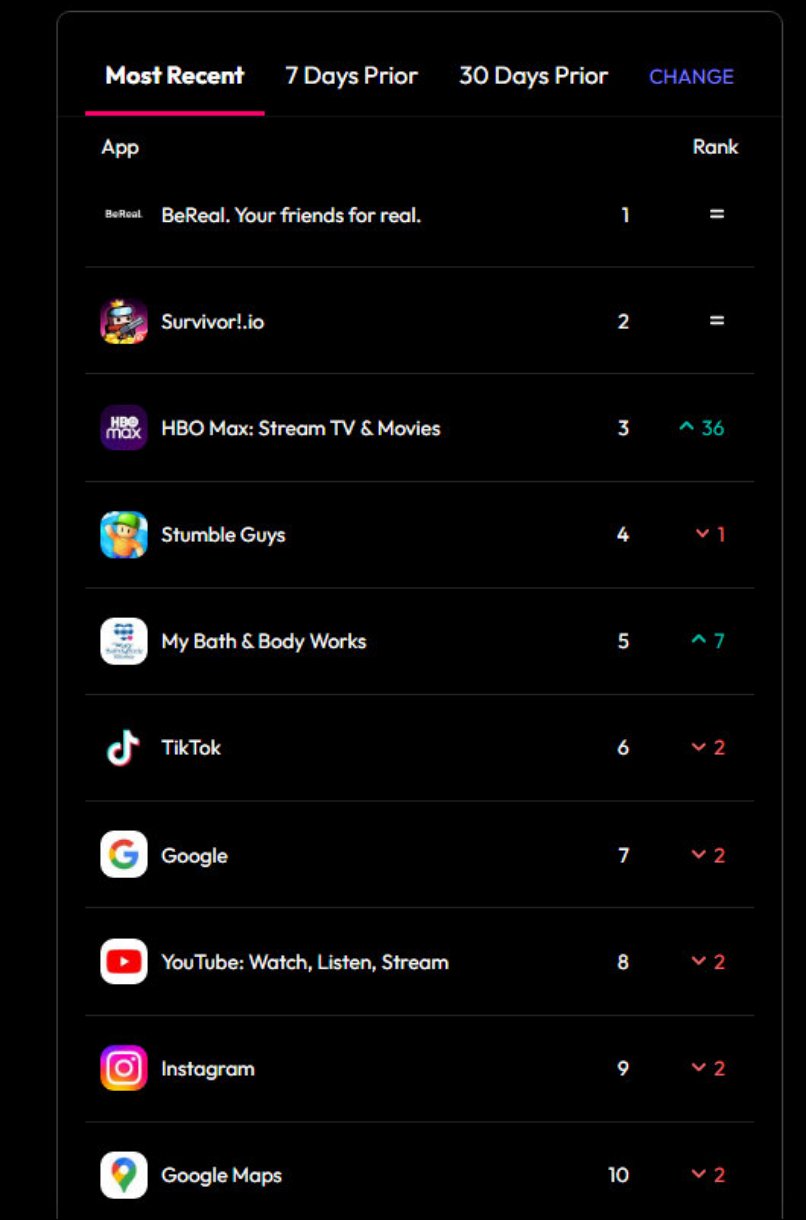Open YouTube: Watch, Listen, Stream row
The image size is (806, 1220).
pyautogui.click(x=304, y=962)
